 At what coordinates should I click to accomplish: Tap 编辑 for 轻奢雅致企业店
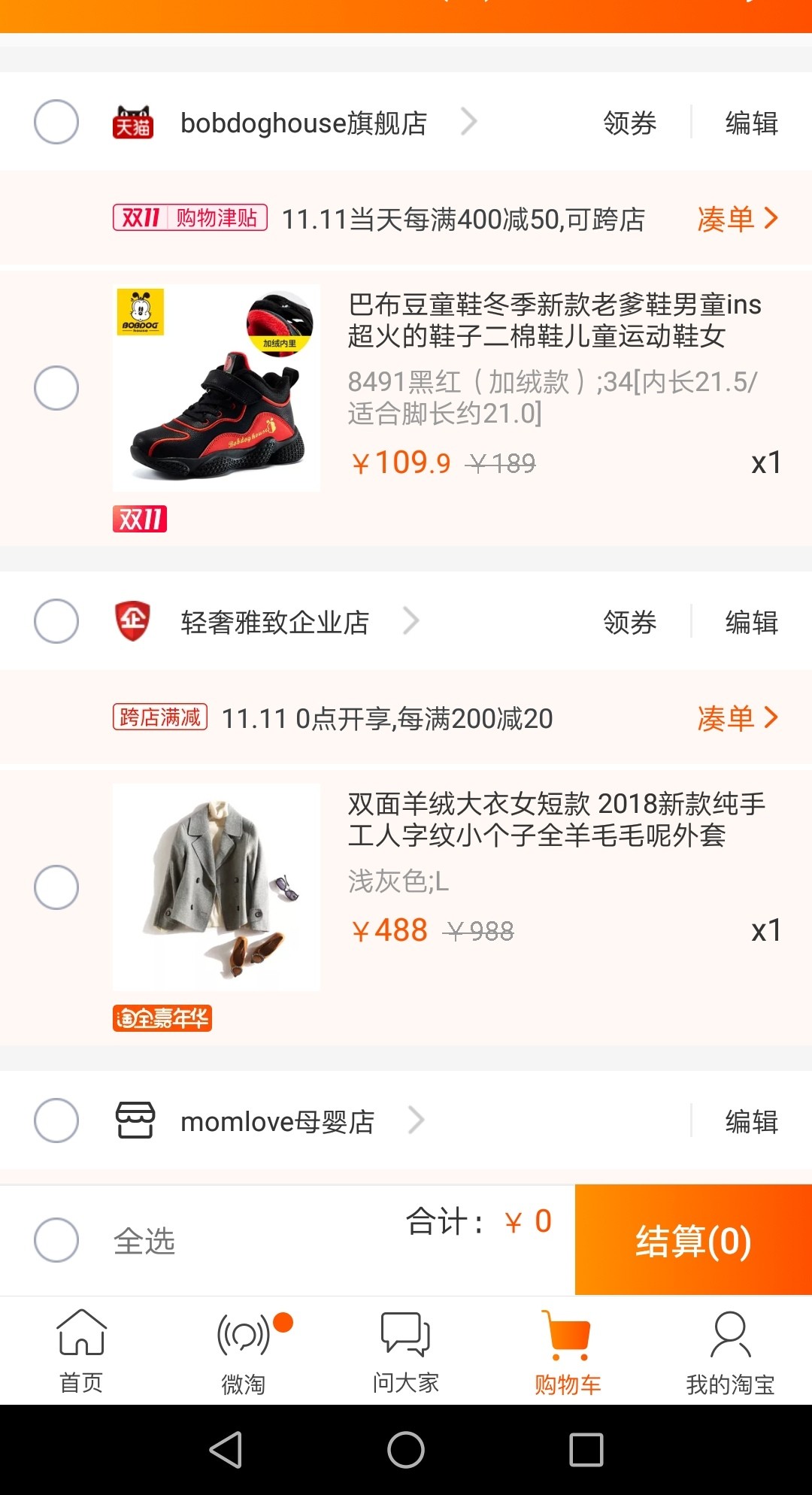(751, 622)
